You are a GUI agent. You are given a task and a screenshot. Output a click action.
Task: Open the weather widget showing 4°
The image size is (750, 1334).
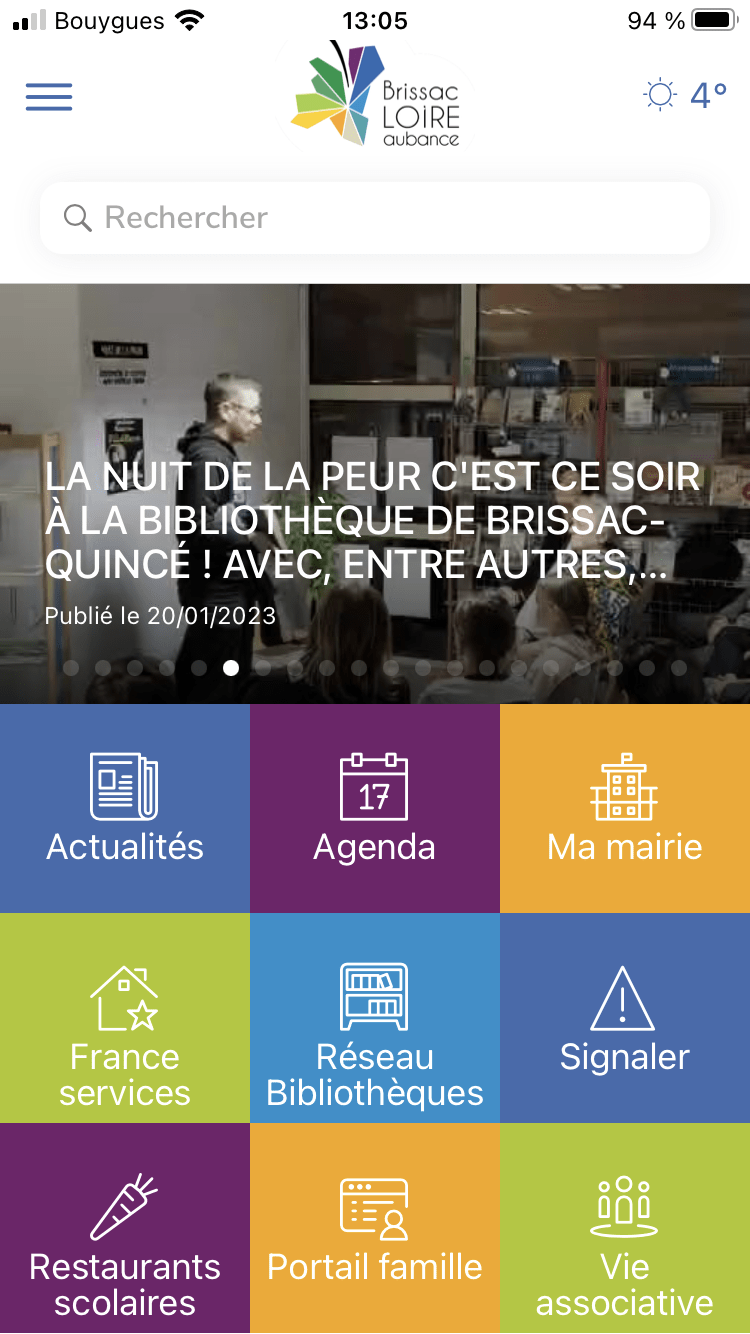click(686, 96)
